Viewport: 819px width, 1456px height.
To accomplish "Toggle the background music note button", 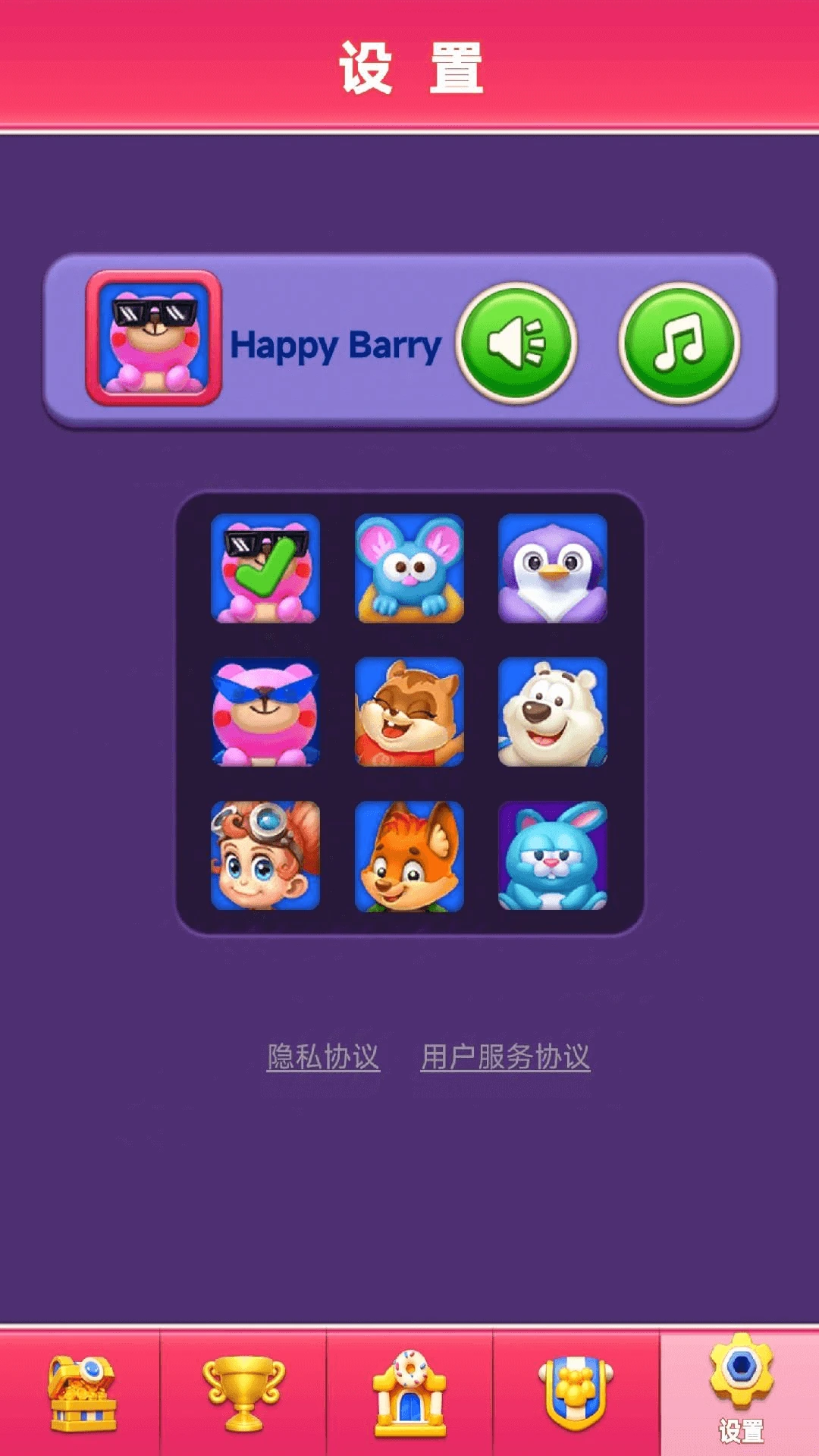I will point(679,344).
